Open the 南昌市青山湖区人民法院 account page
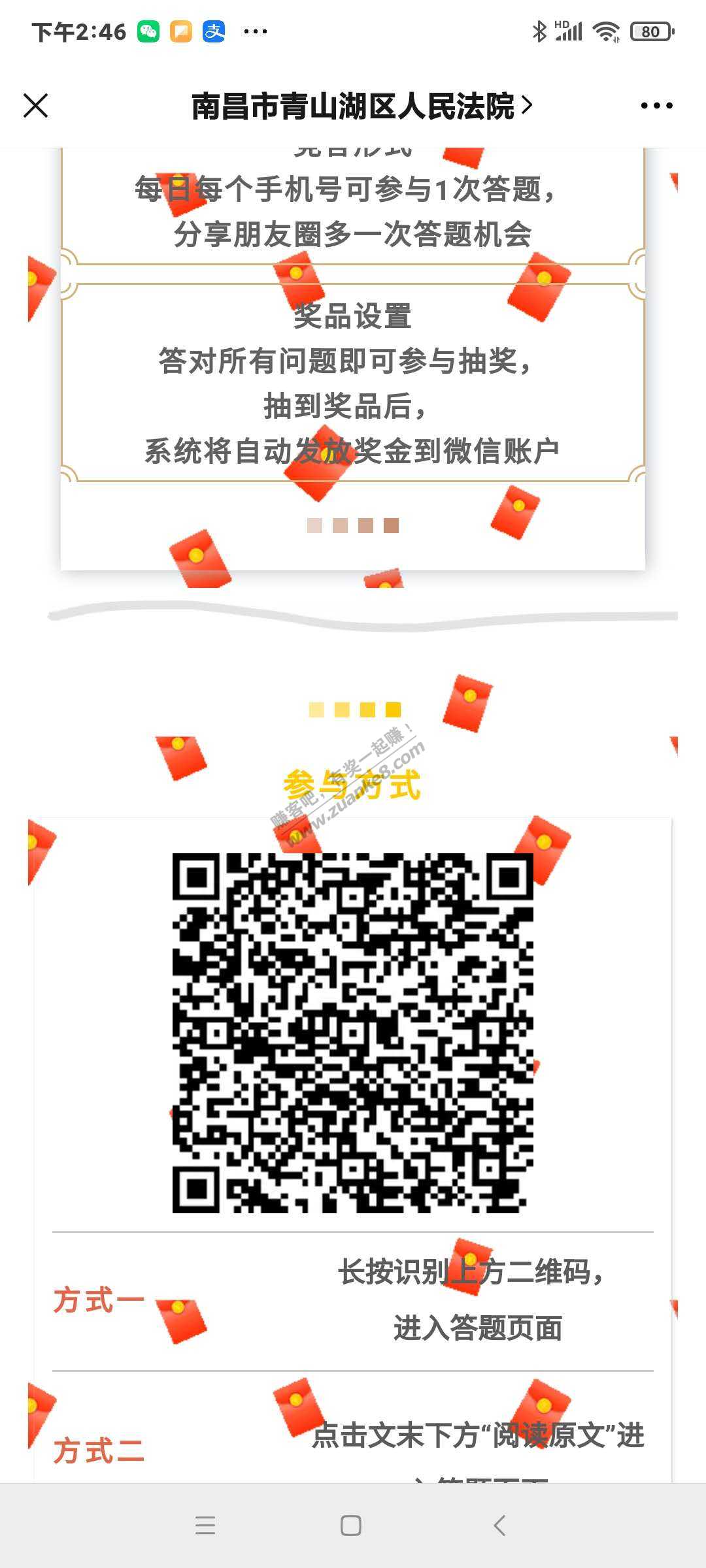This screenshot has height=1568, width=706. [361, 106]
